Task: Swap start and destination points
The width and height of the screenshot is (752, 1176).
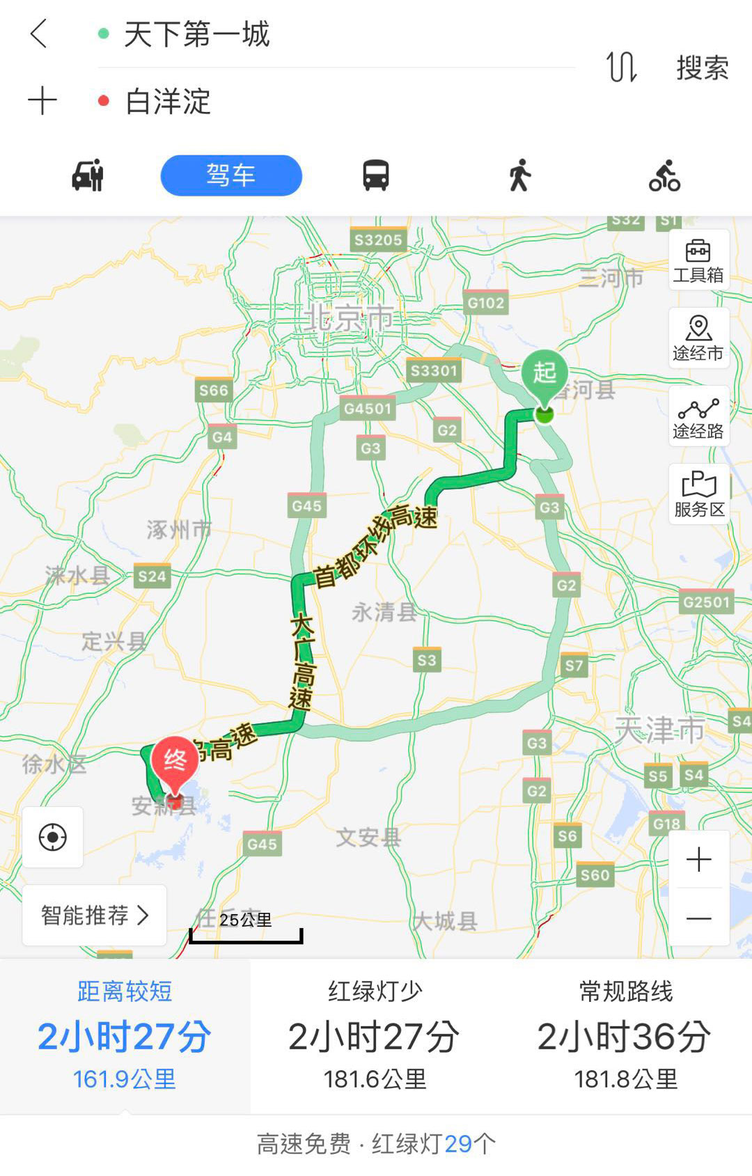Action: click(621, 67)
